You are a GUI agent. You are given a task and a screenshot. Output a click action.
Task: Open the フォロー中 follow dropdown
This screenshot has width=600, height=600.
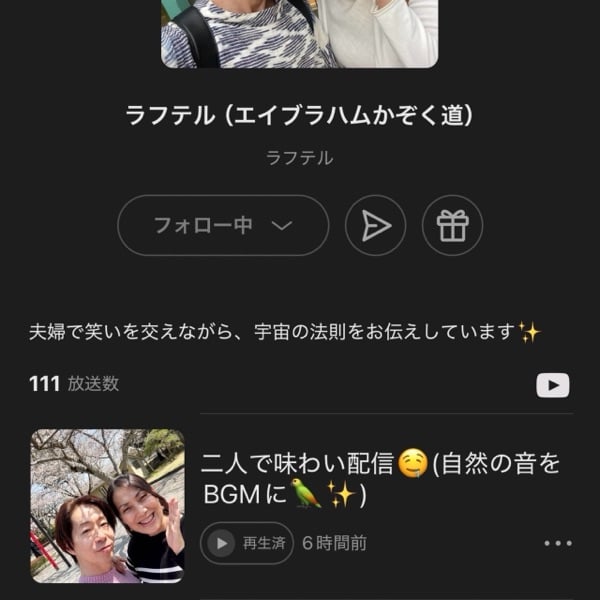tap(223, 225)
